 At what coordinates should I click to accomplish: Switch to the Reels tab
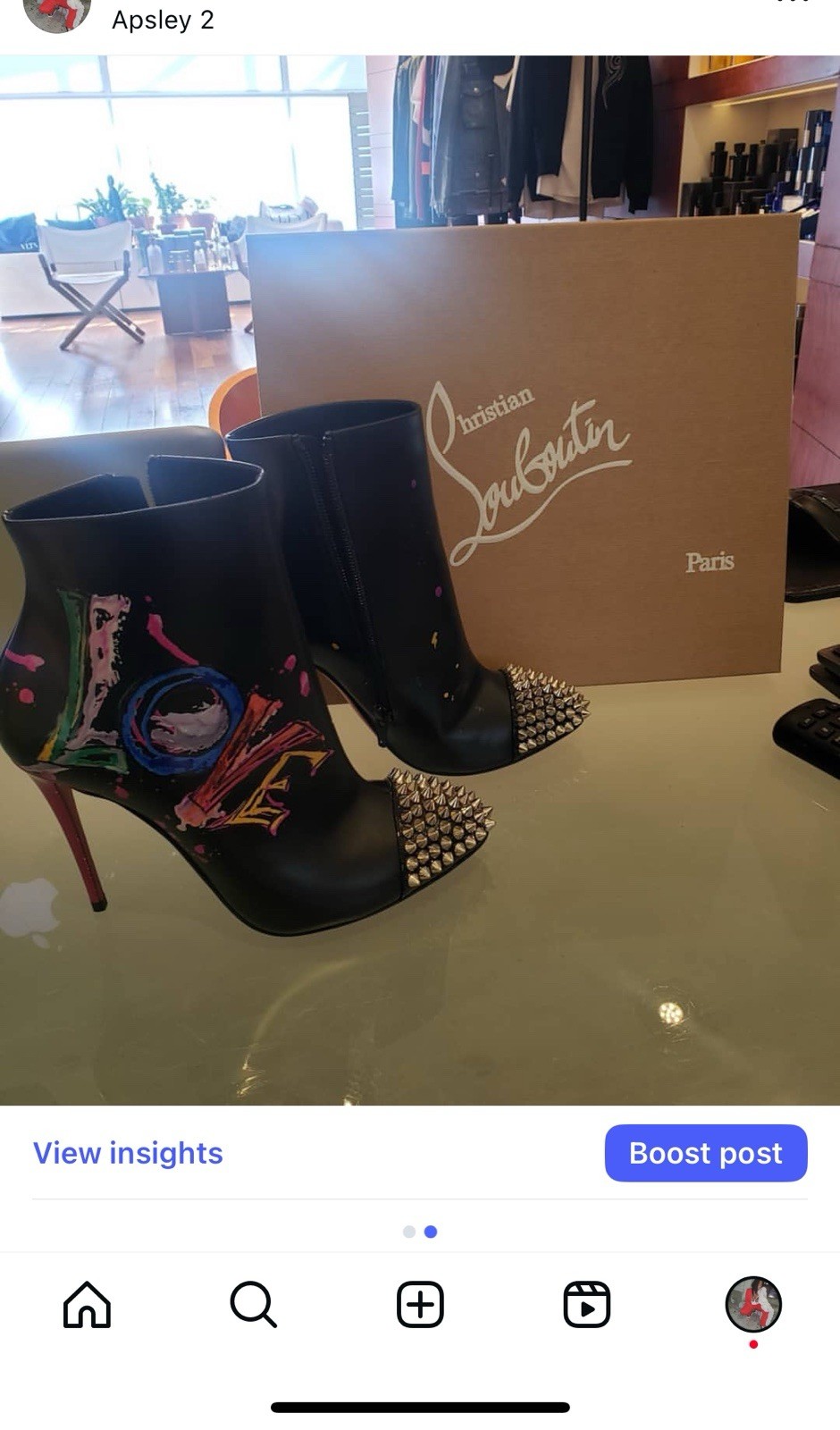click(x=587, y=1305)
